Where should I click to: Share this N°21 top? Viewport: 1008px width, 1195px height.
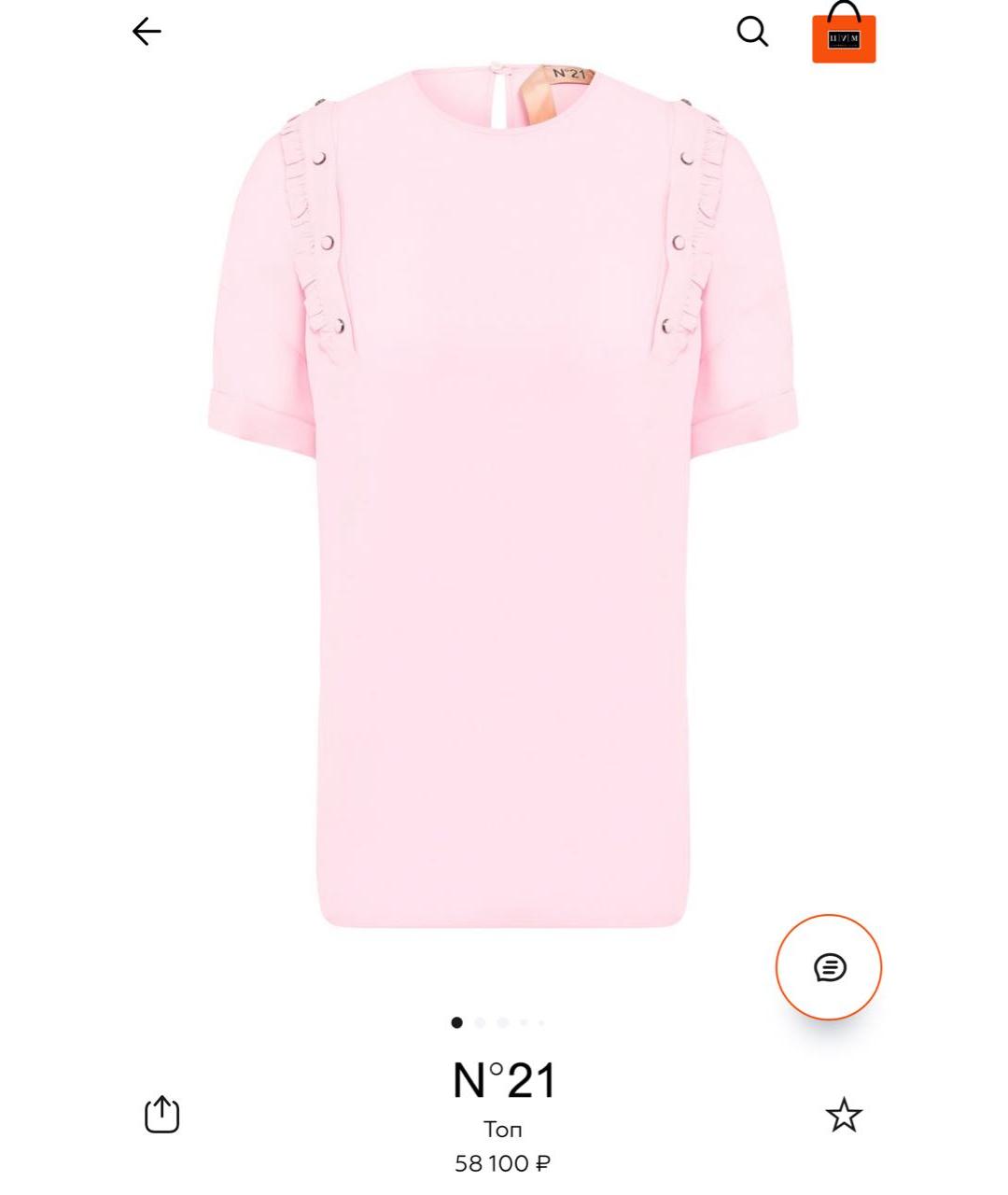pyautogui.click(x=161, y=1114)
